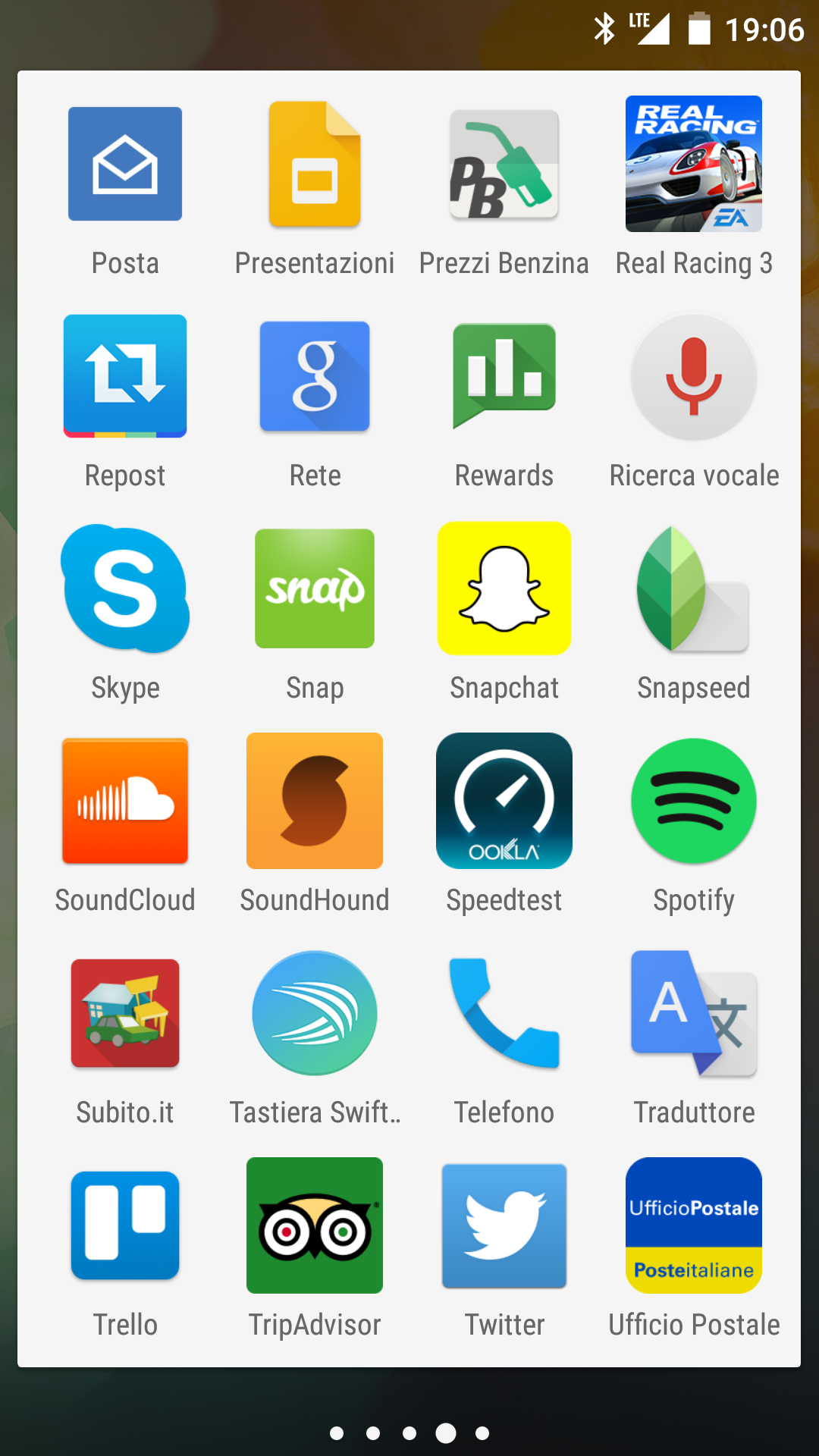Image resolution: width=819 pixels, height=1456 pixels.
Task: Start Real Racing 3 game
Action: [694, 164]
